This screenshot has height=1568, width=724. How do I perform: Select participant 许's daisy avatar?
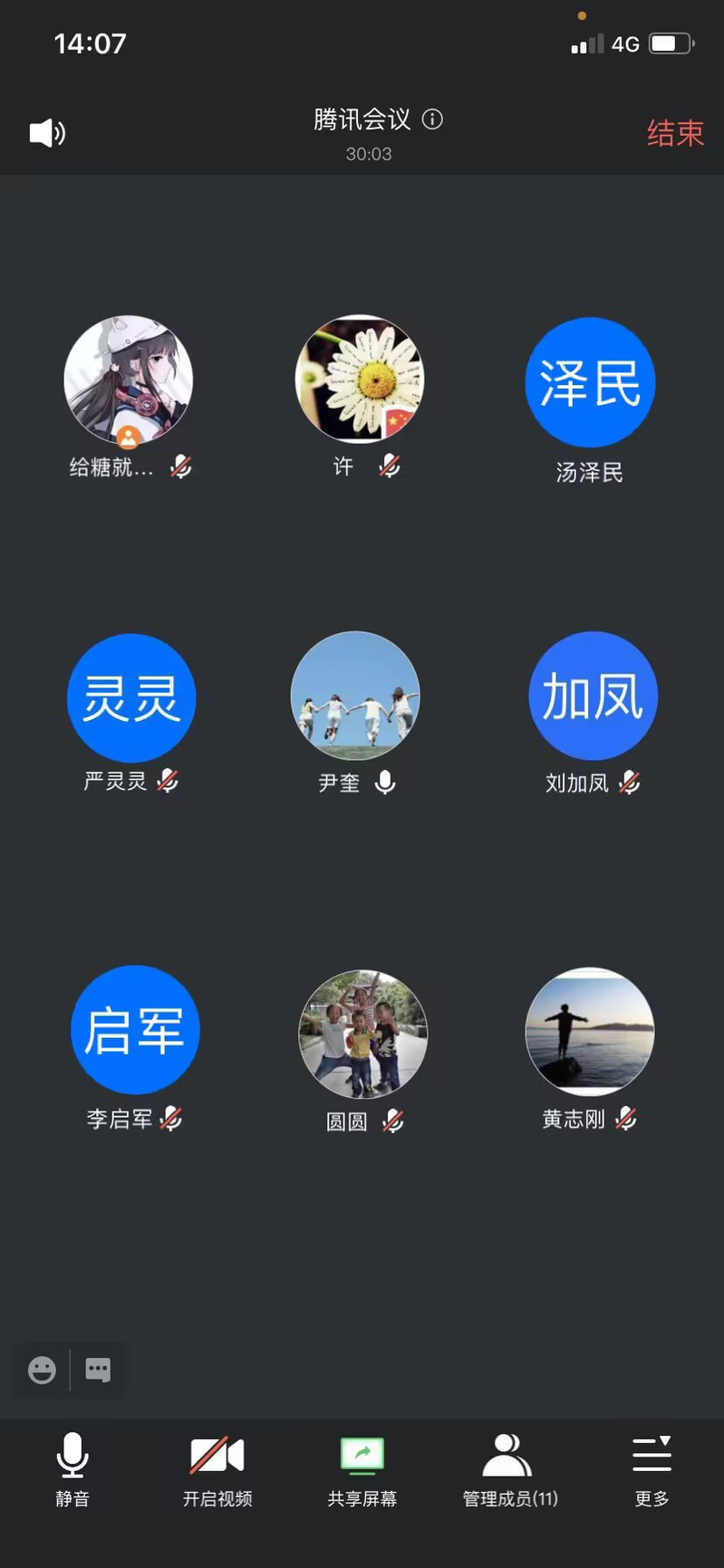tap(360, 379)
